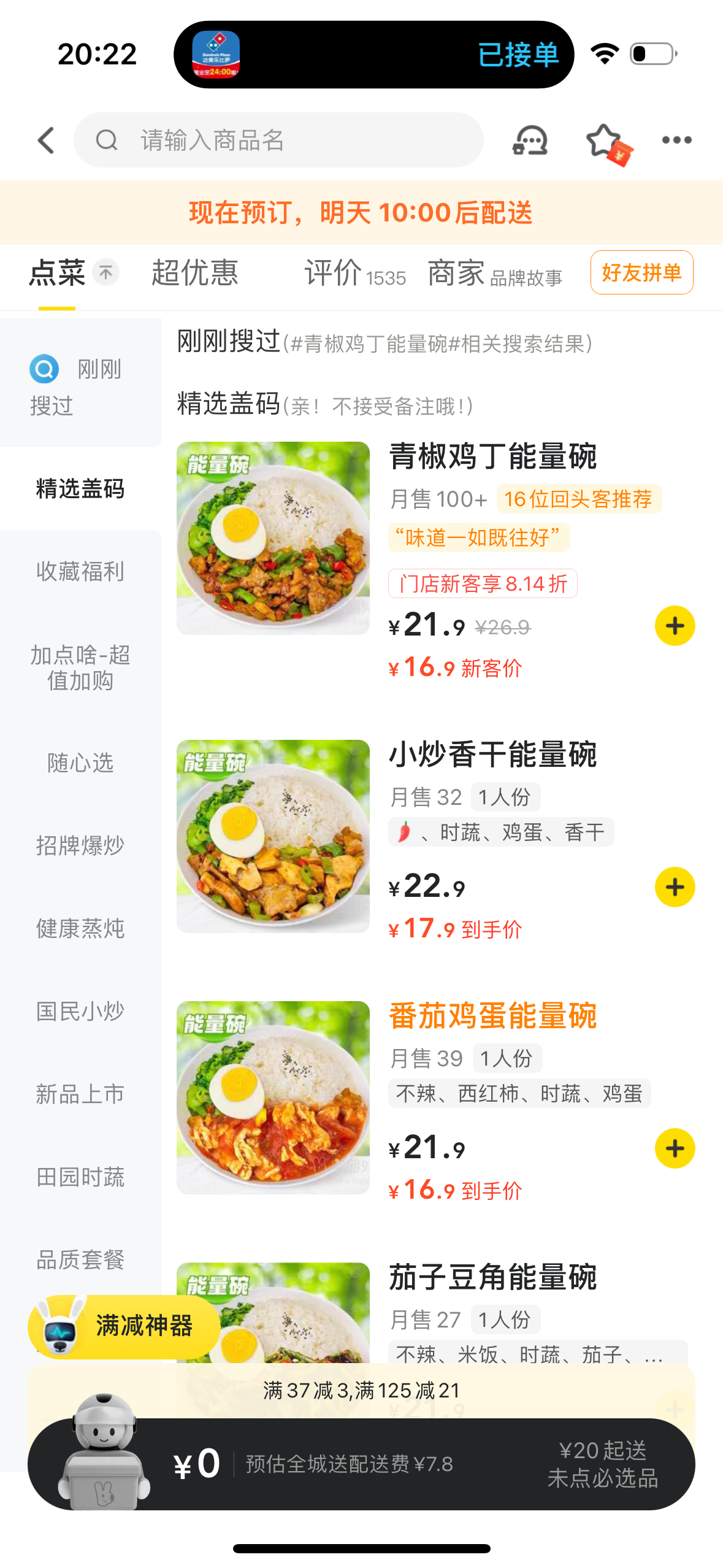Screen dimensions: 723x1568
Task: Select the 收藏福利 category
Action: (80, 571)
